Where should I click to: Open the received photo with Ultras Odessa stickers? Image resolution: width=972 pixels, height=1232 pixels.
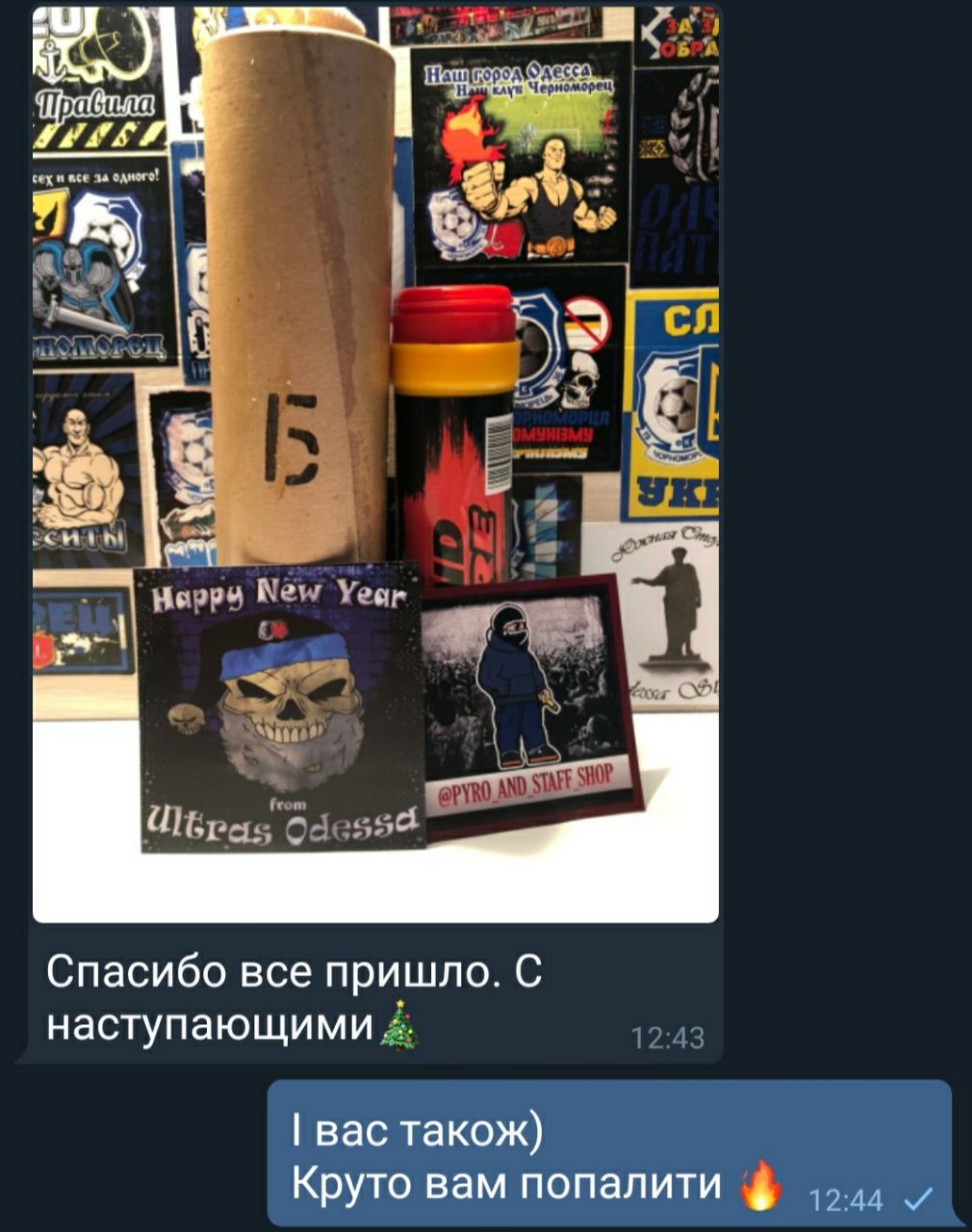point(375,462)
